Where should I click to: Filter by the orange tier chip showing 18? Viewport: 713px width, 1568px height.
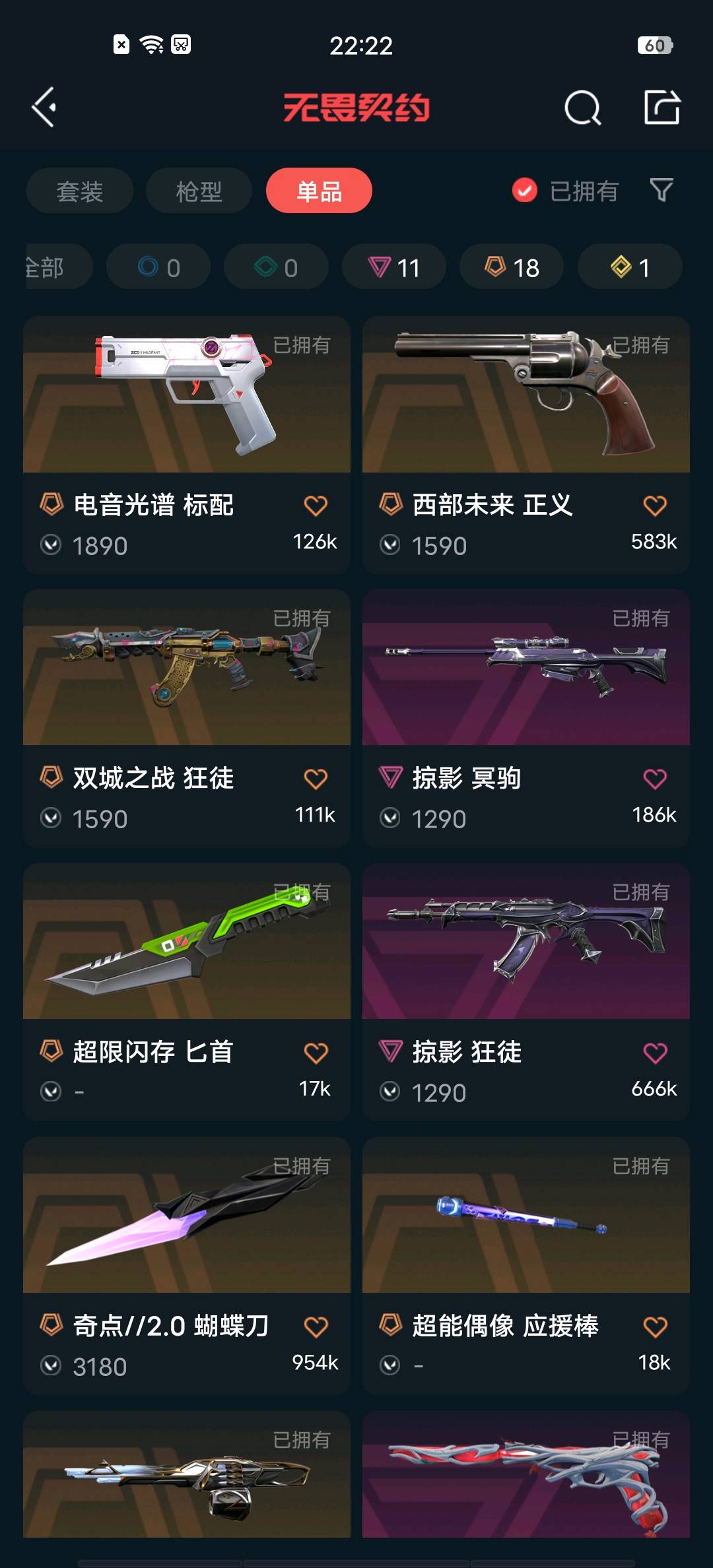click(511, 267)
